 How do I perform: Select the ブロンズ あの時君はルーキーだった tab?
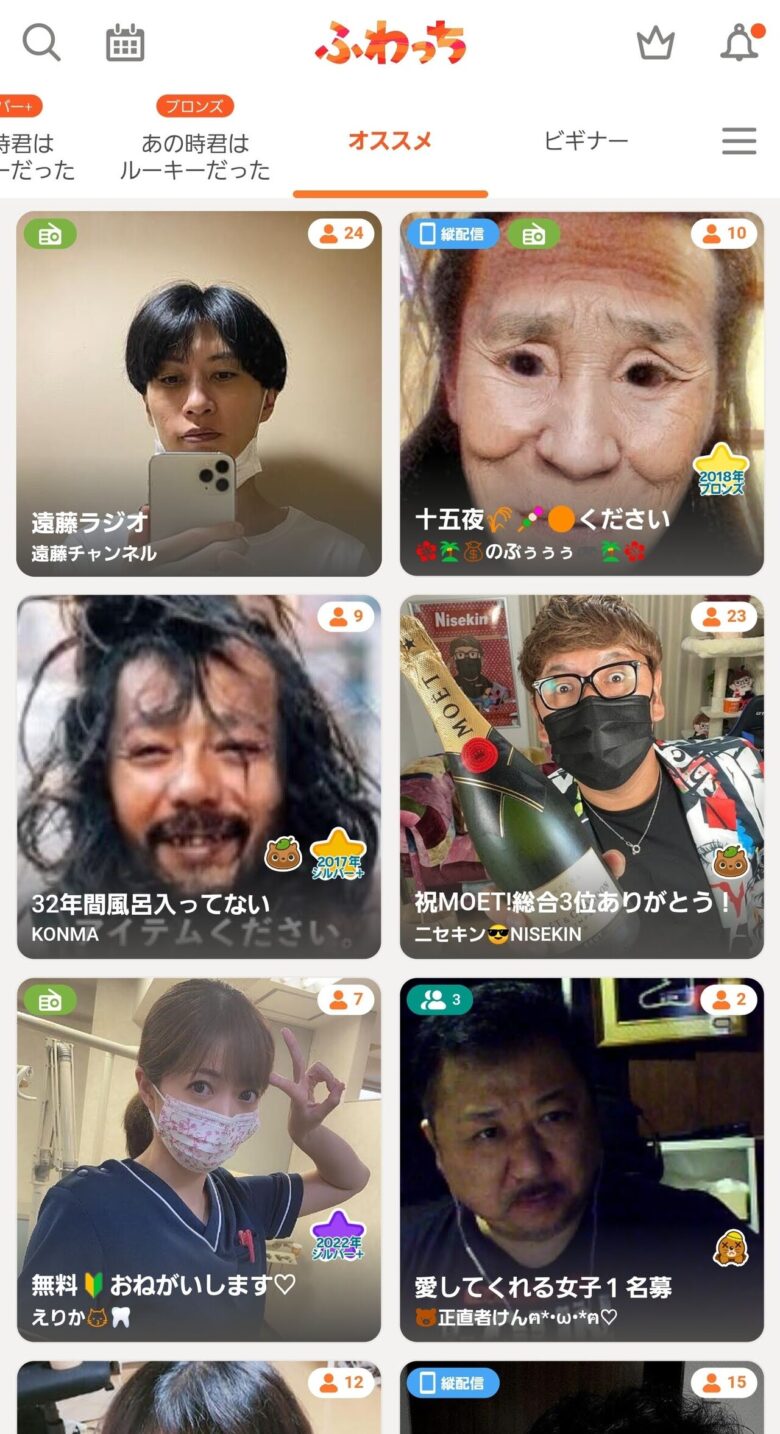(195, 155)
